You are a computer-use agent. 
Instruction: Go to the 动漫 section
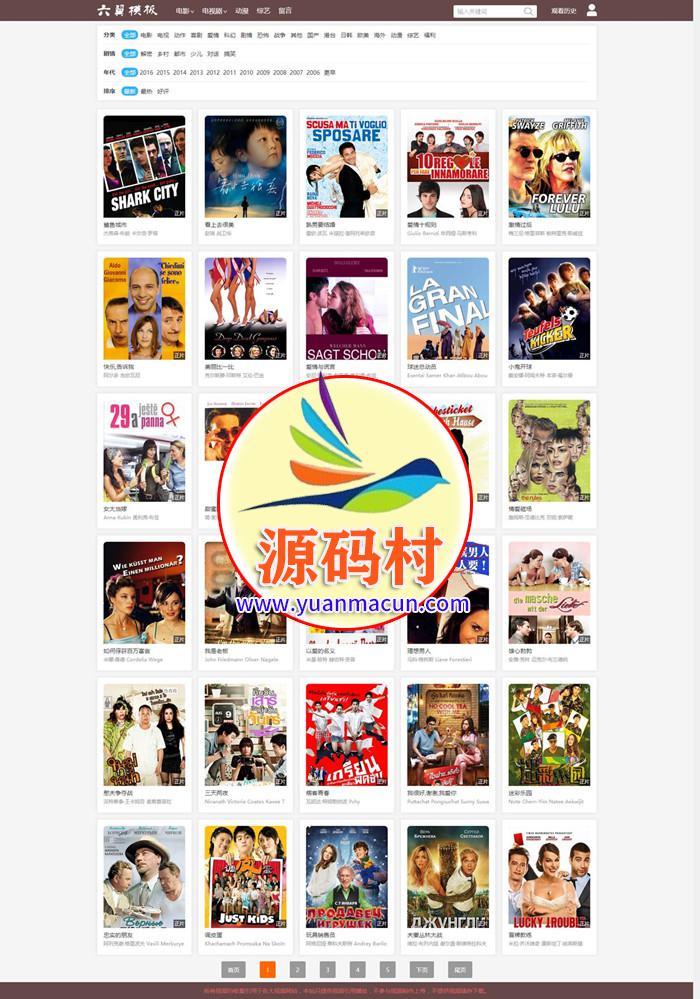click(x=241, y=11)
